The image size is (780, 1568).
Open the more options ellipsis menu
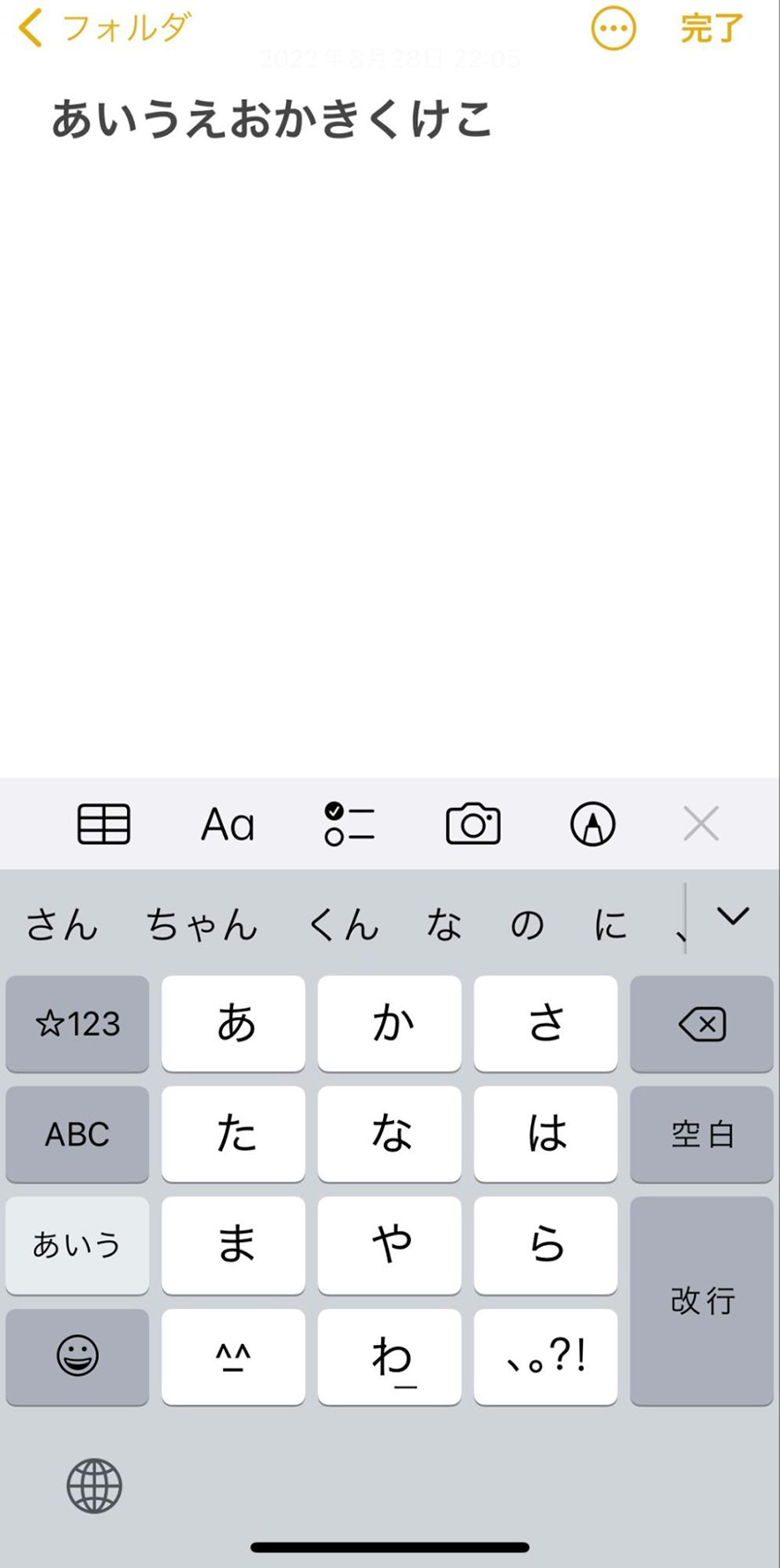613,29
